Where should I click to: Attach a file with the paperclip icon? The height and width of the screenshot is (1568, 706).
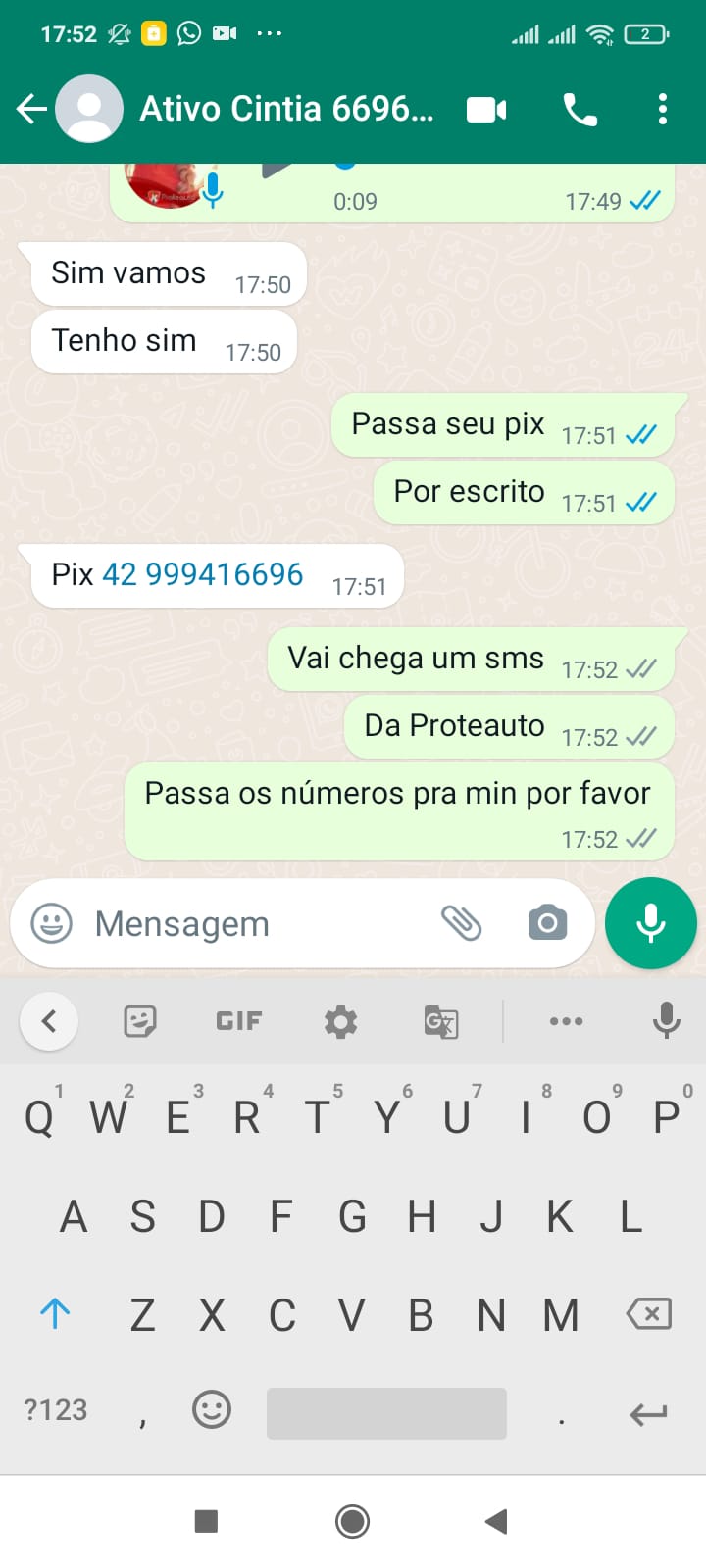click(x=461, y=923)
